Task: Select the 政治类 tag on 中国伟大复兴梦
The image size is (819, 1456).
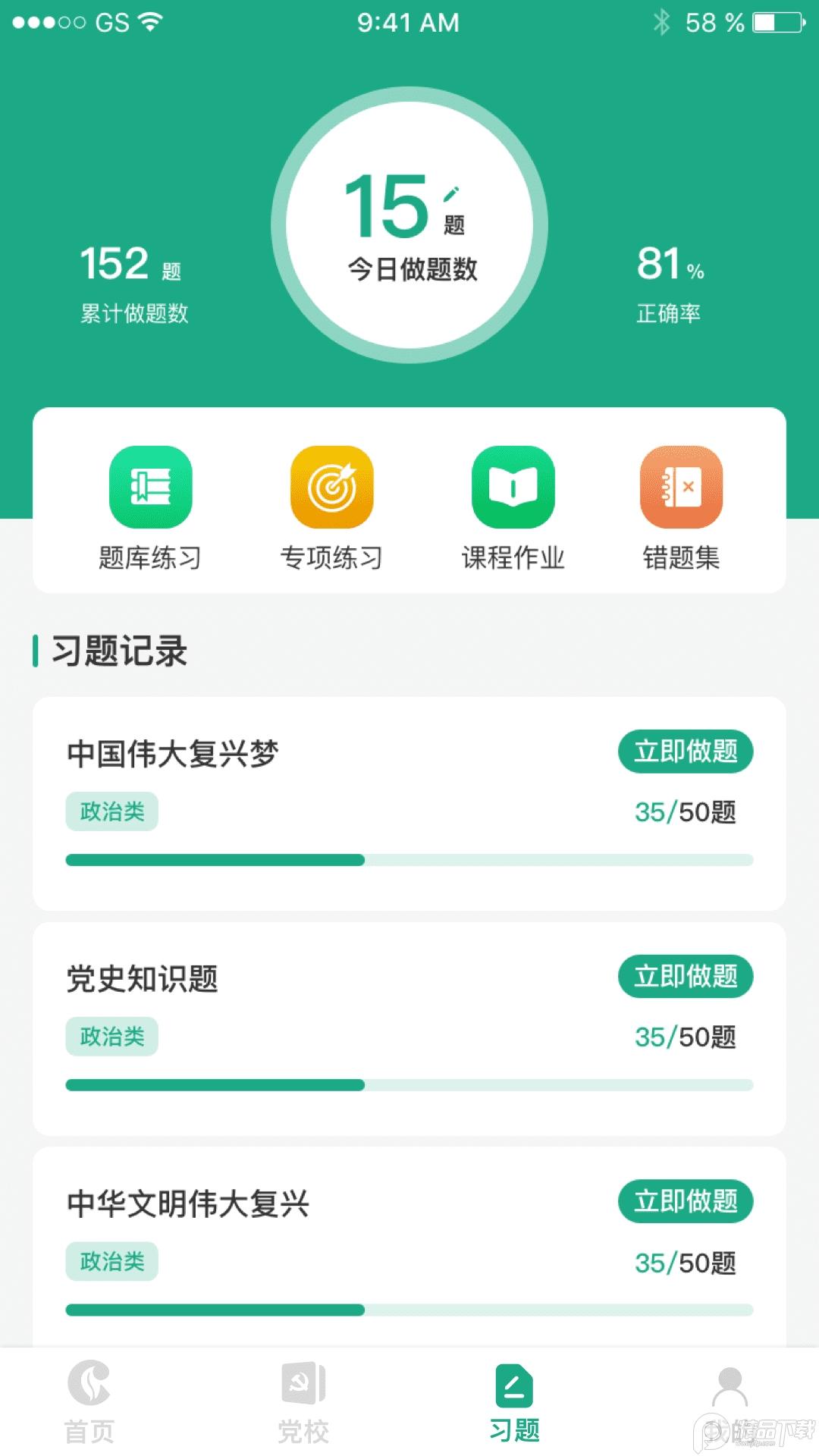Action: (111, 811)
